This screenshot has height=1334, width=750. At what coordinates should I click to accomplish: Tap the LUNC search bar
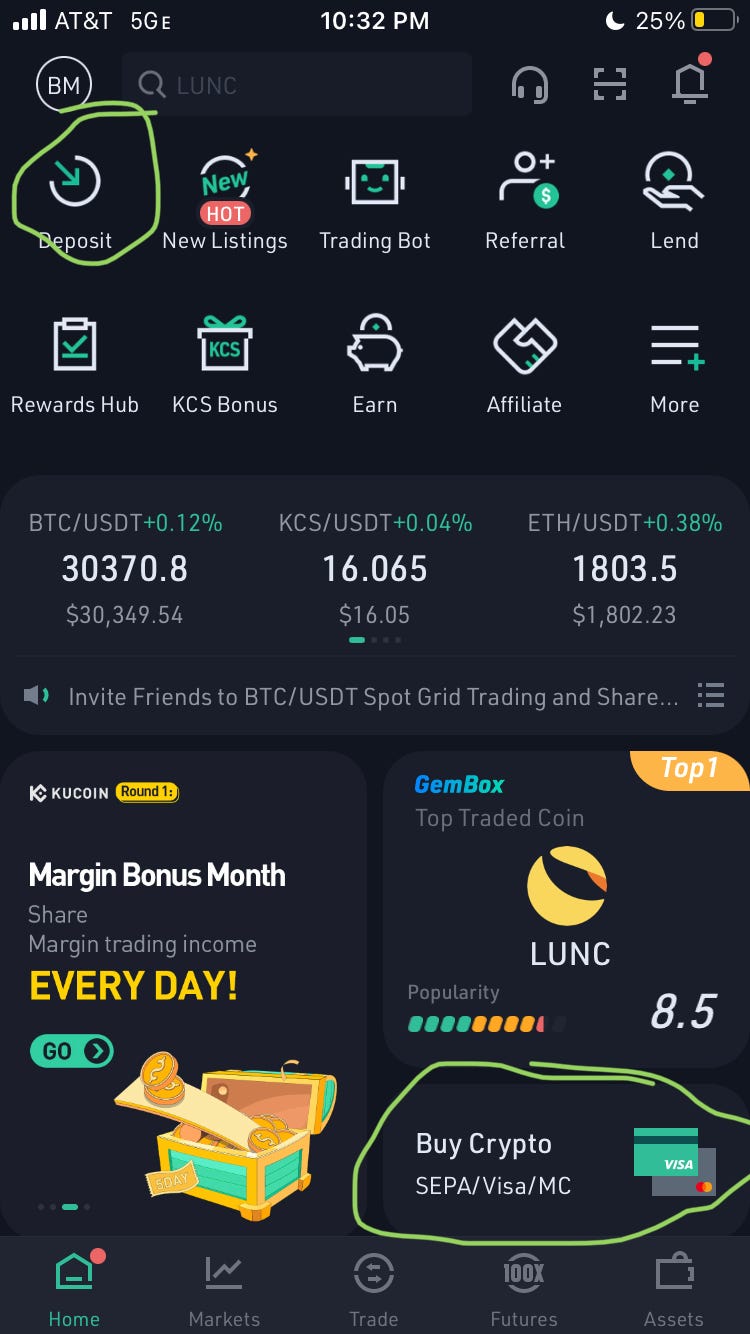coord(295,84)
